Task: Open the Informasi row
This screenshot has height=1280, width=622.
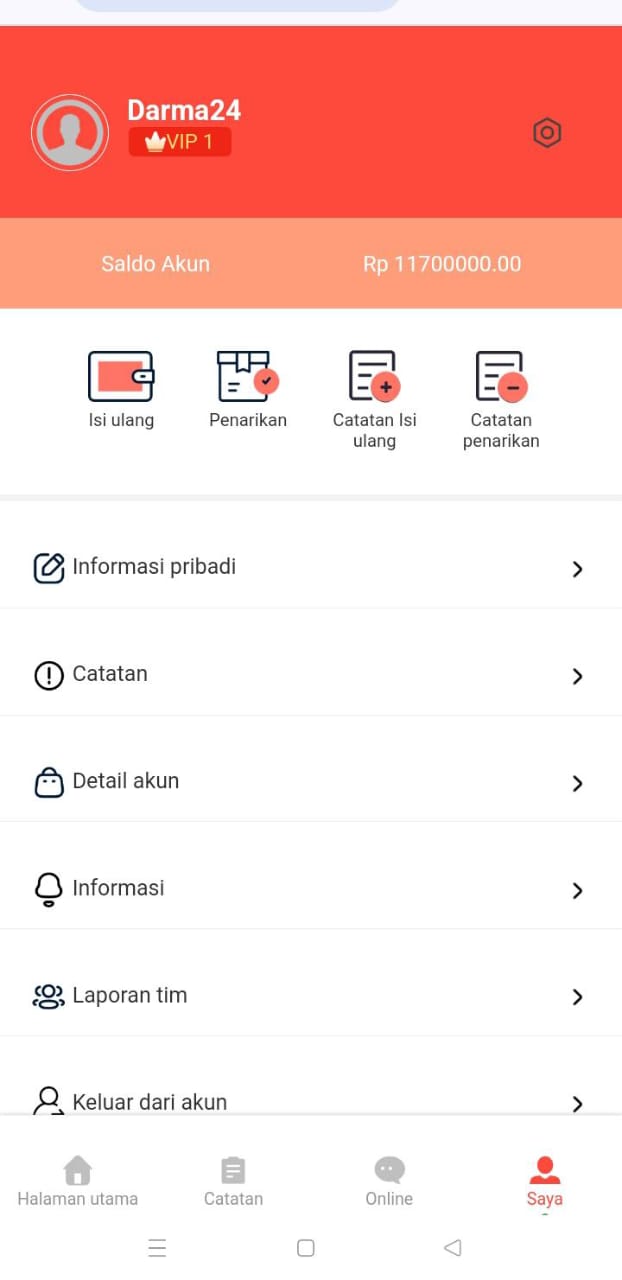Action: click(310, 889)
